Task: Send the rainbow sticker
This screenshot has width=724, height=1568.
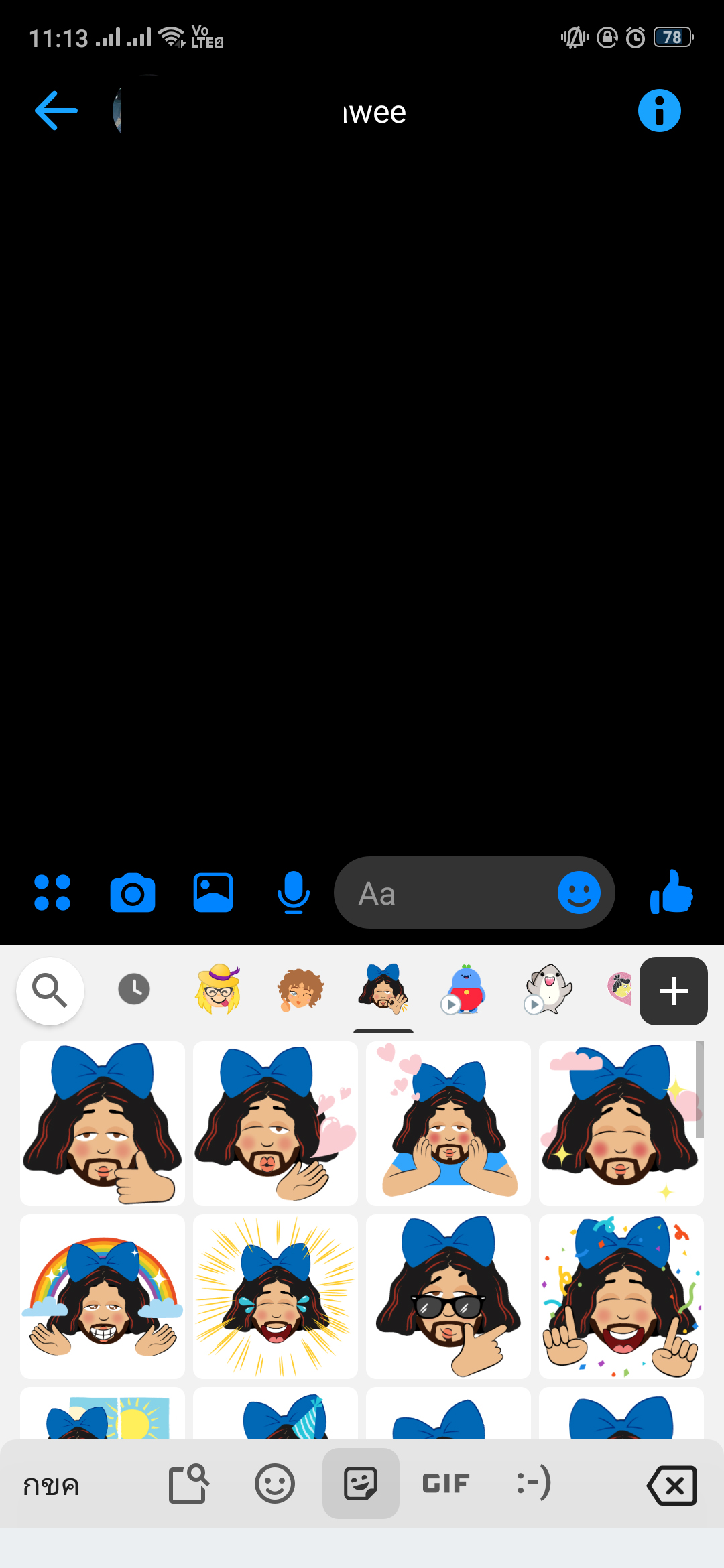Action: coord(103,1296)
